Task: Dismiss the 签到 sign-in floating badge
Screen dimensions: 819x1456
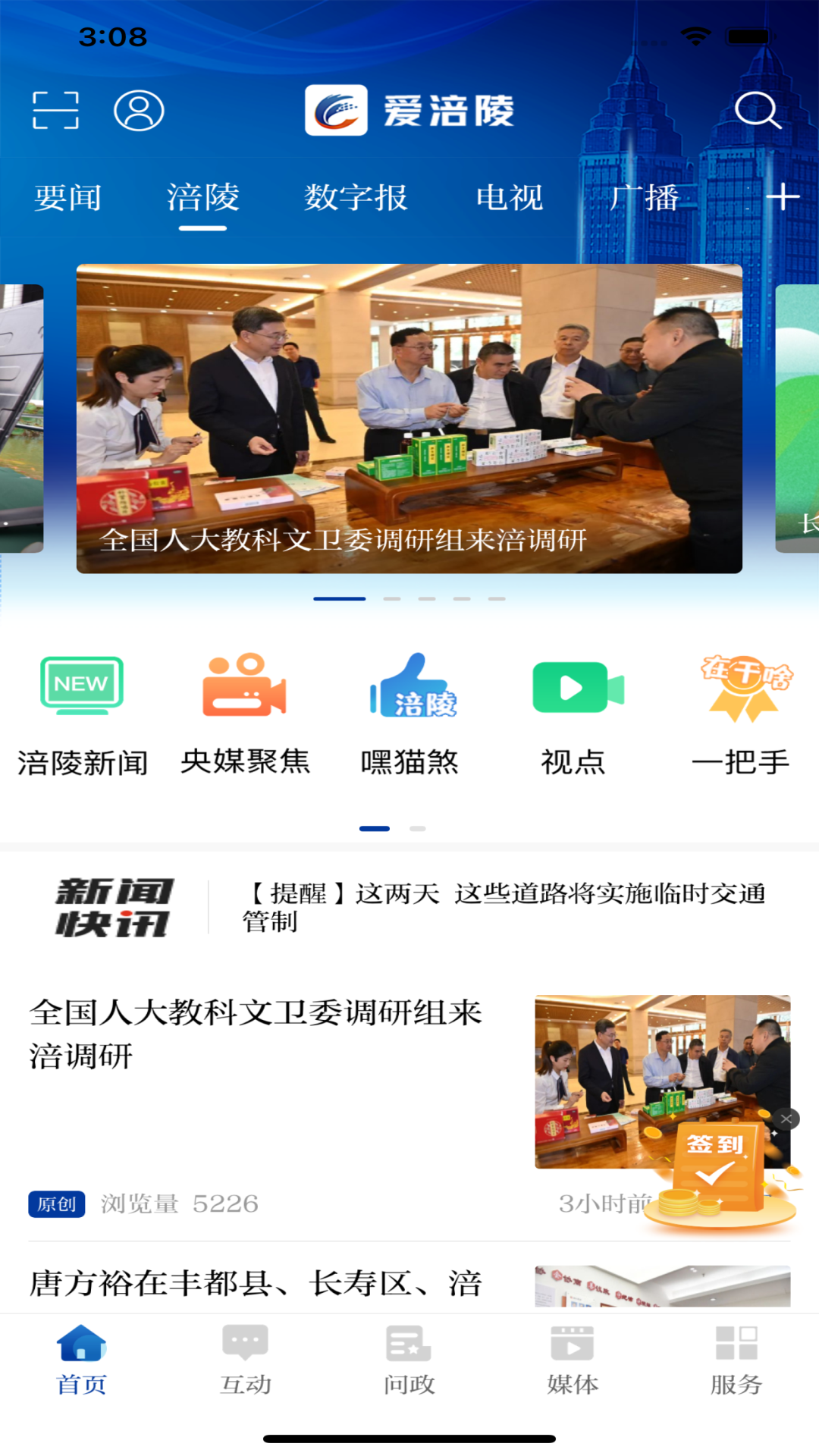Action: coord(786,1118)
